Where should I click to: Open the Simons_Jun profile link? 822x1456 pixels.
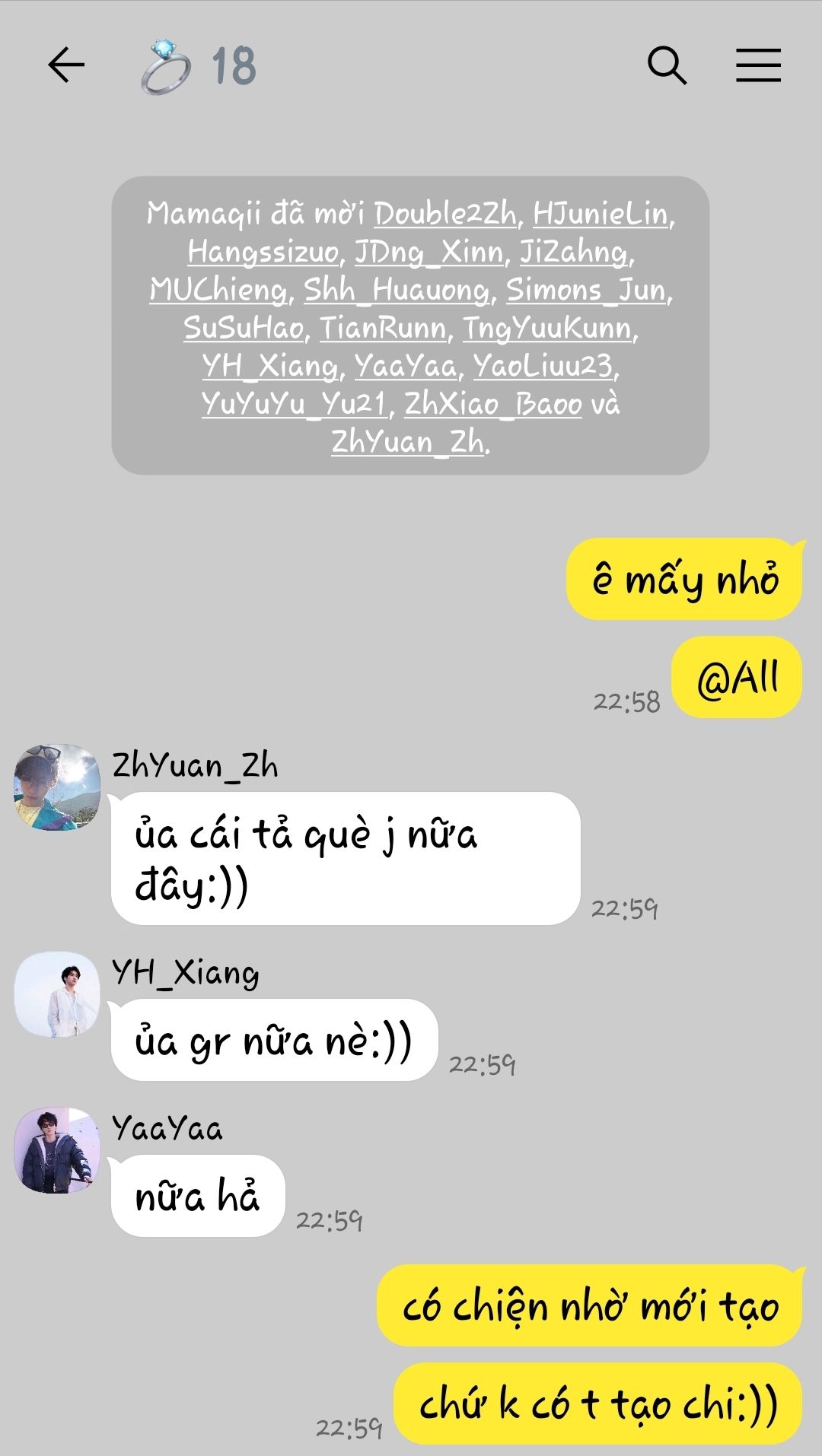[587, 290]
